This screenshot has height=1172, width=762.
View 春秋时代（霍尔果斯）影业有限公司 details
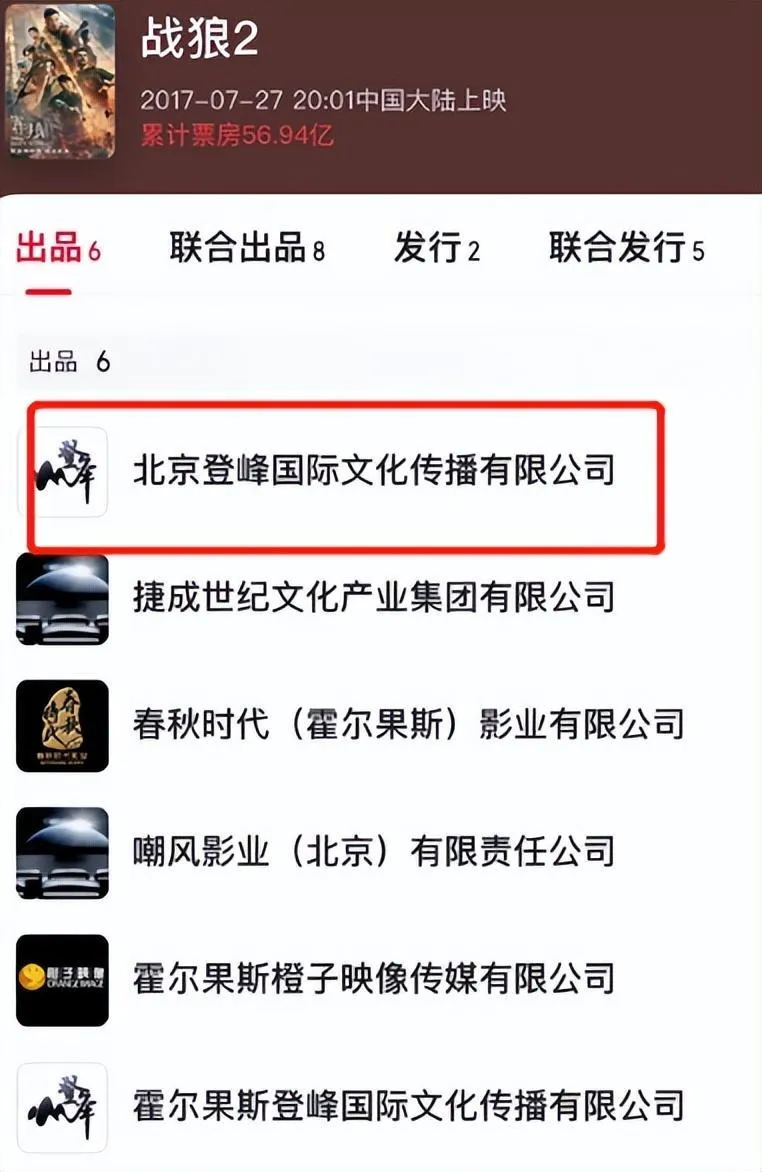[x=407, y=725]
